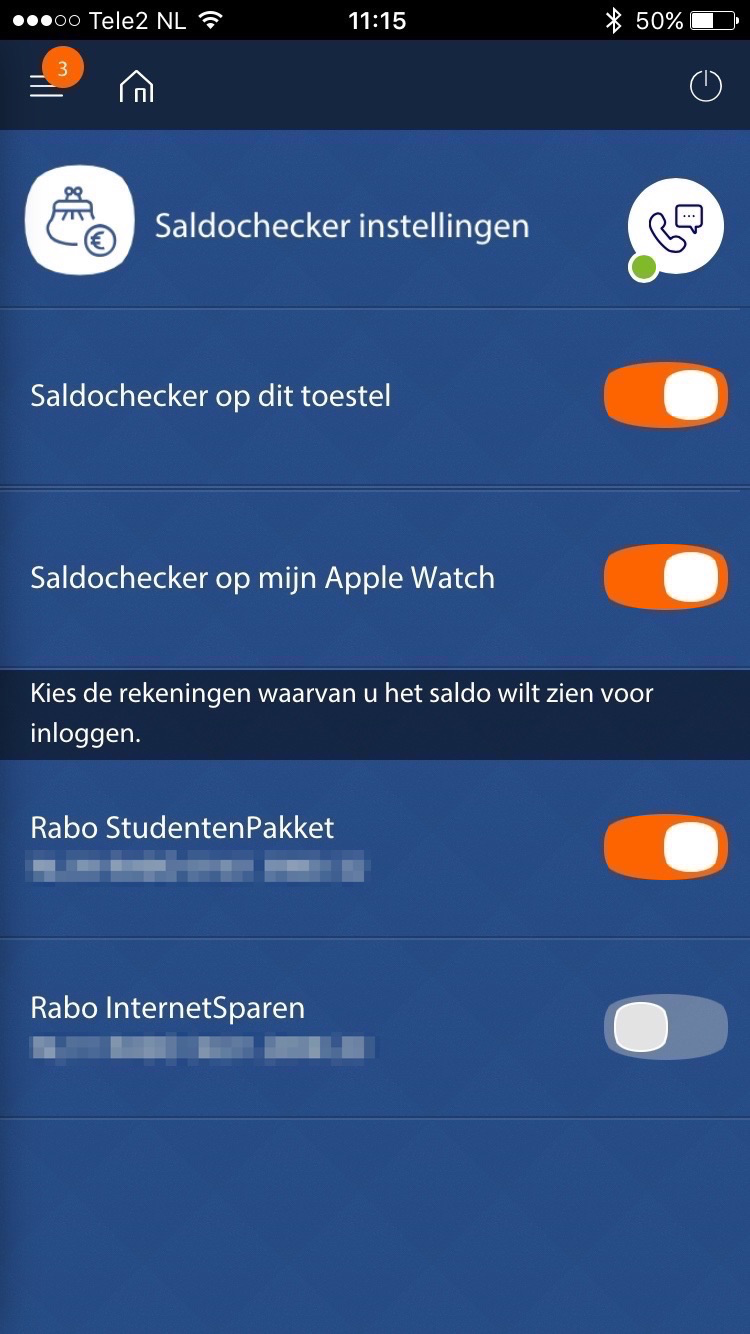Screen dimensions: 750x1334
Task: Enable Rabo InternetSparen account
Action: click(666, 1027)
